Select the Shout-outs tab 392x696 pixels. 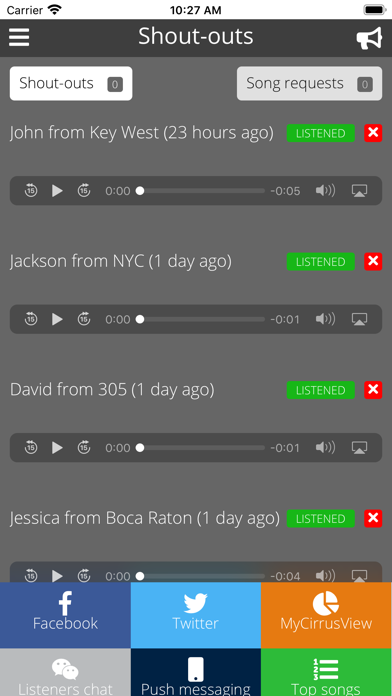click(71, 83)
